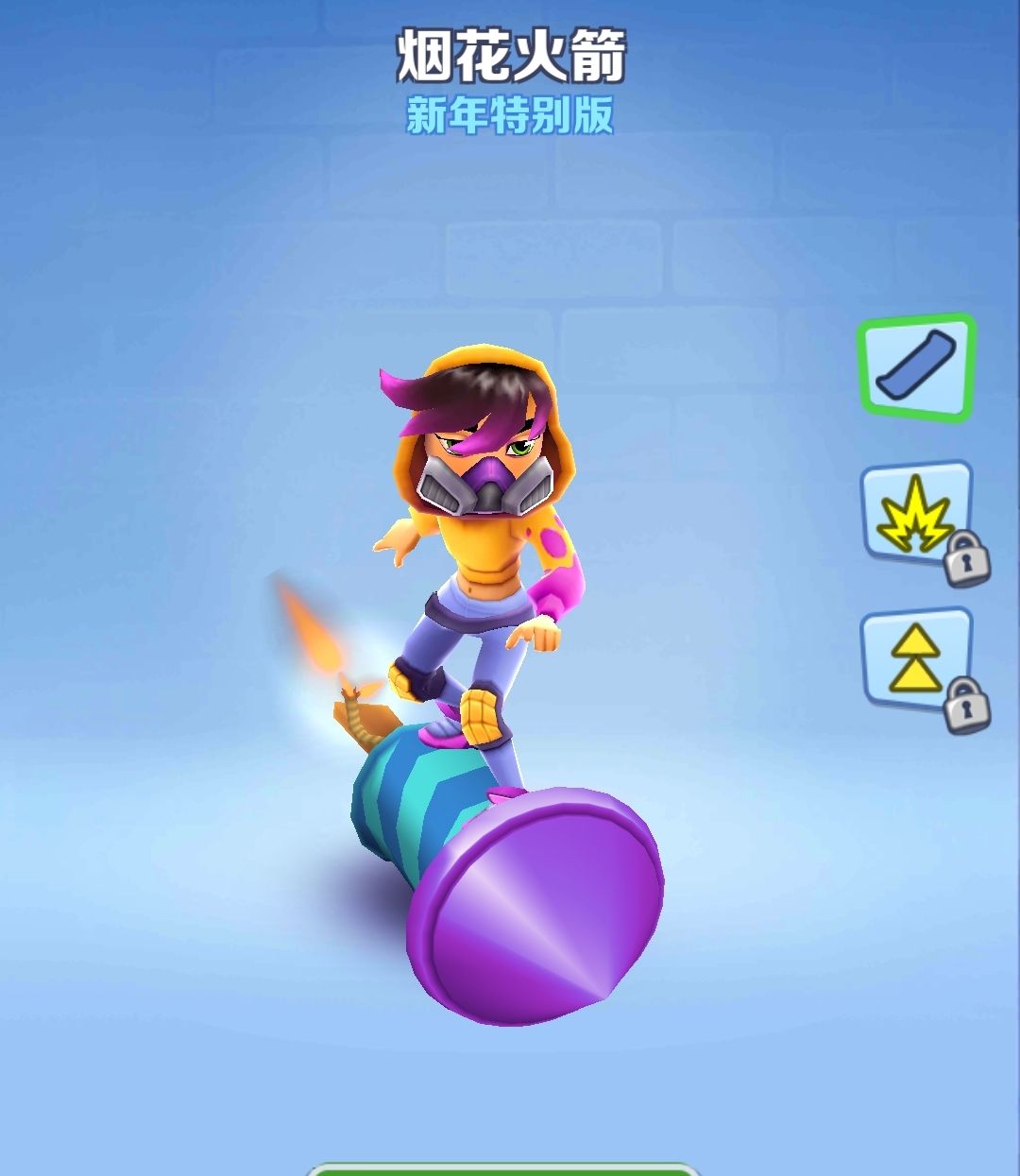Click the lock on the double jump upgrade

pyautogui.click(x=965, y=706)
